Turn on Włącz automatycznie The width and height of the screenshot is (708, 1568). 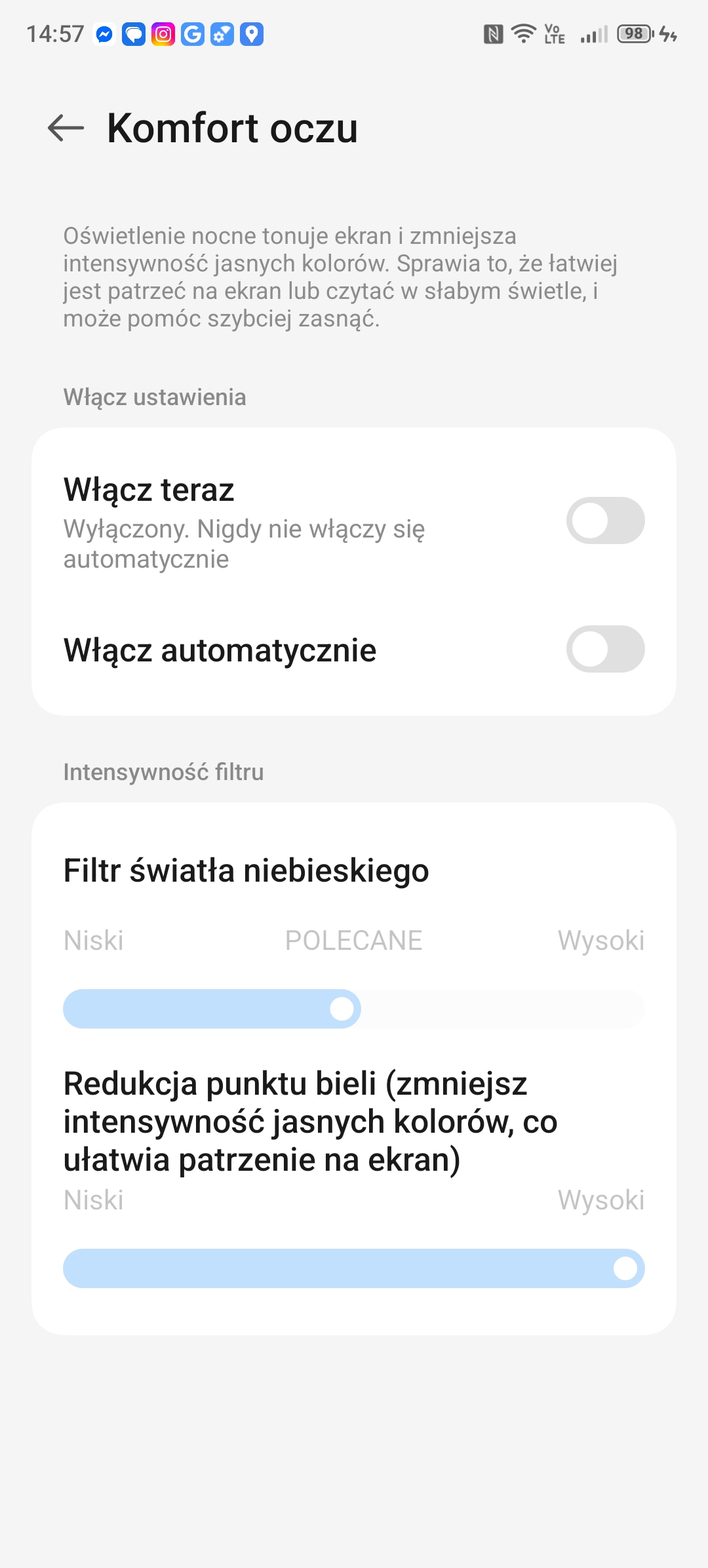point(605,650)
